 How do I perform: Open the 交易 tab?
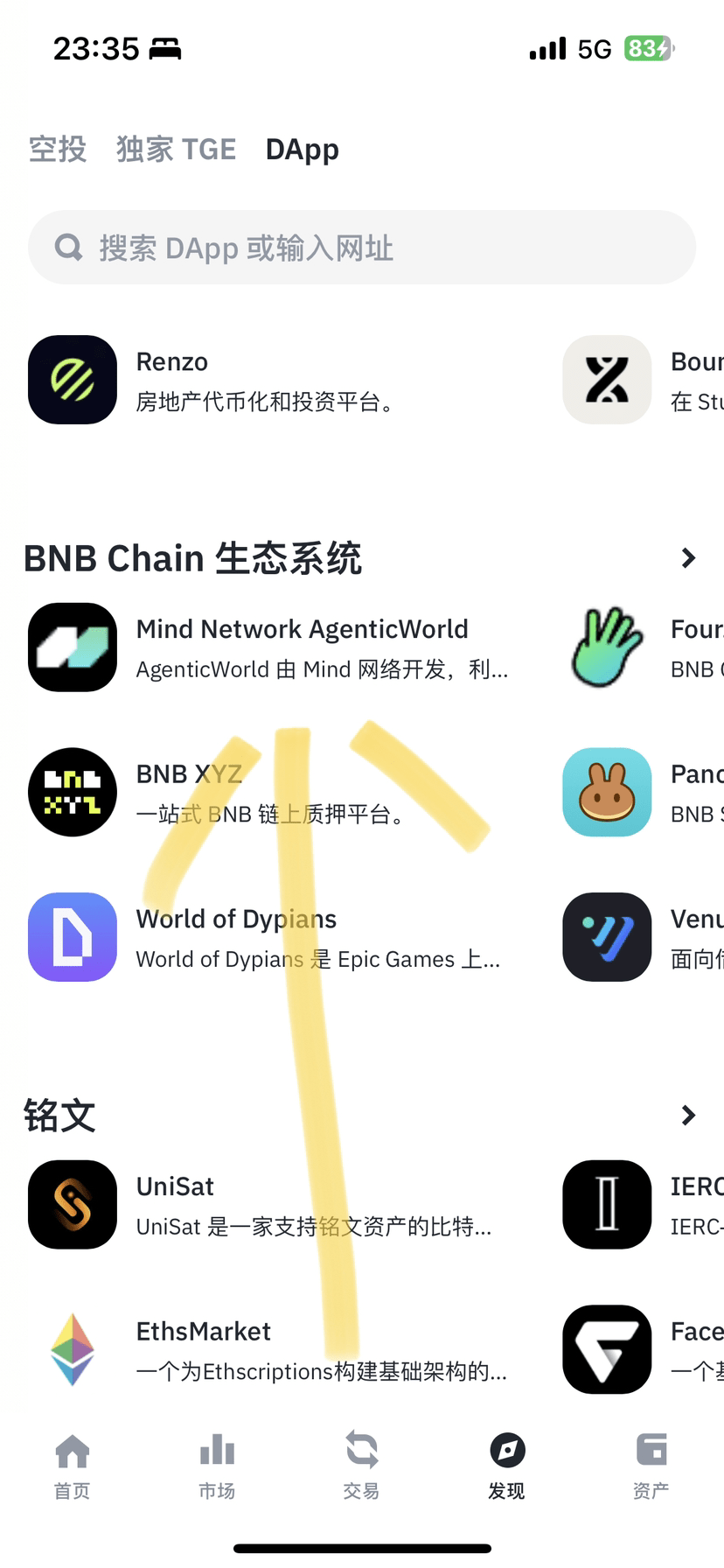coord(361,1466)
